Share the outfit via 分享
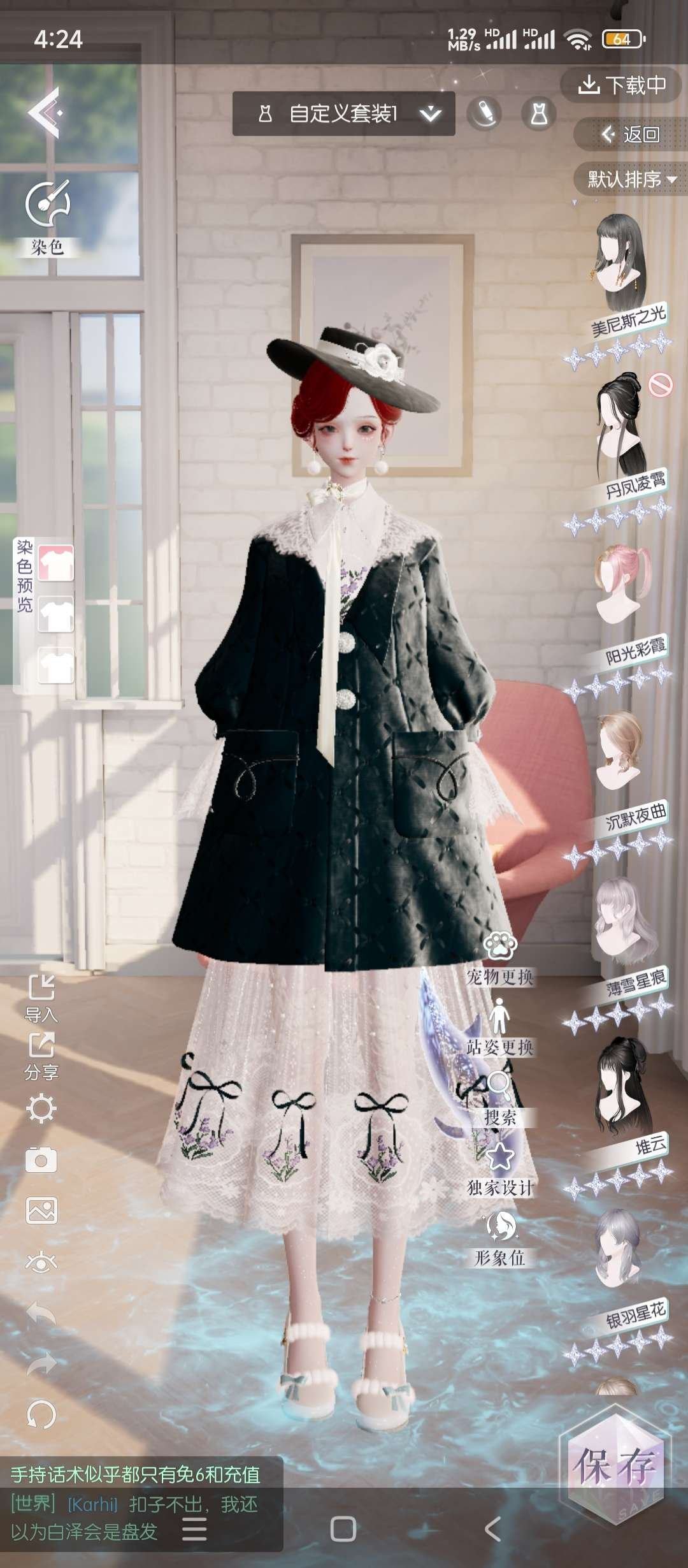This screenshot has width=688, height=1568. pos(41,1056)
